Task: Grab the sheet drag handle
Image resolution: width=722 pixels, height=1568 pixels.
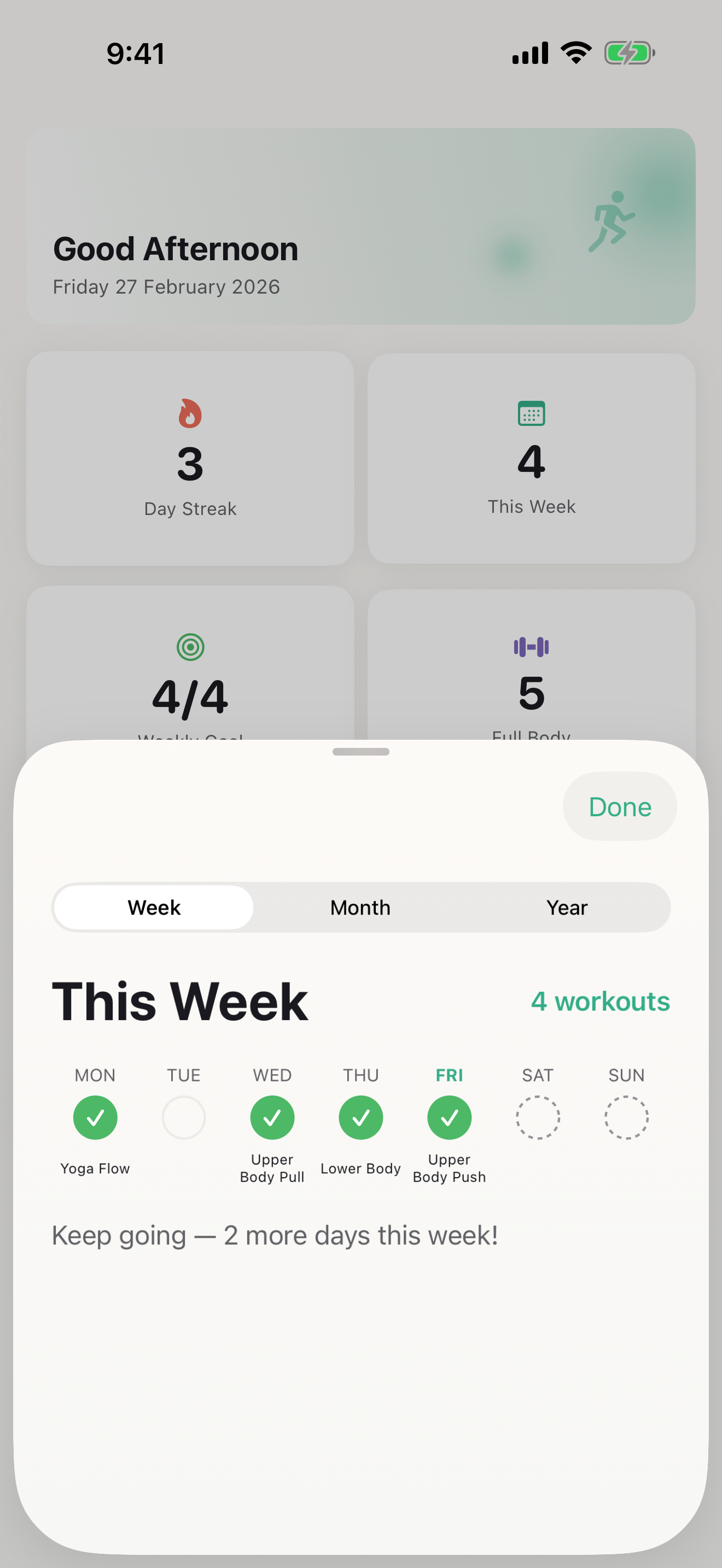Action: pyautogui.click(x=360, y=751)
